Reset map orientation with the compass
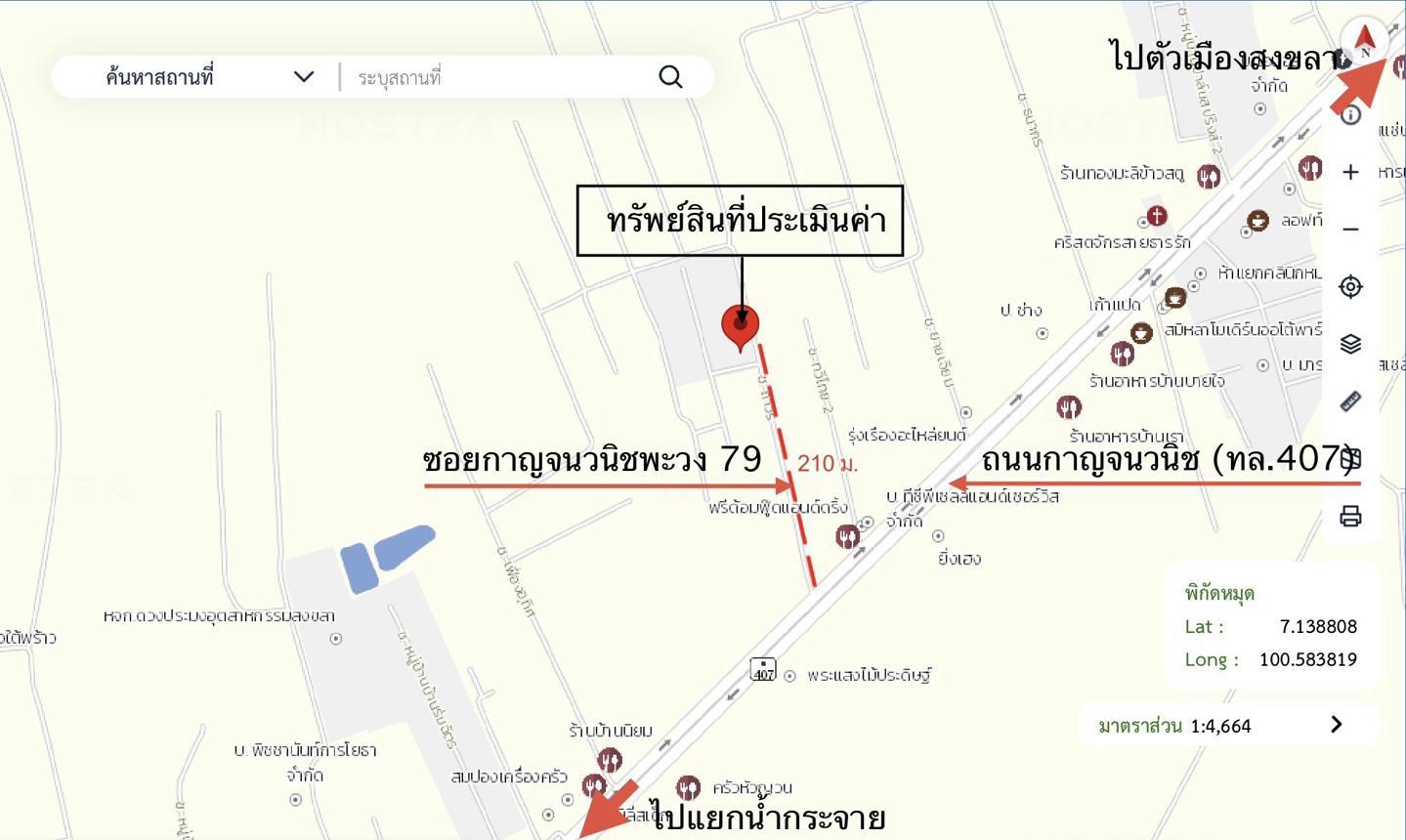The height and width of the screenshot is (840, 1406). click(x=1364, y=41)
